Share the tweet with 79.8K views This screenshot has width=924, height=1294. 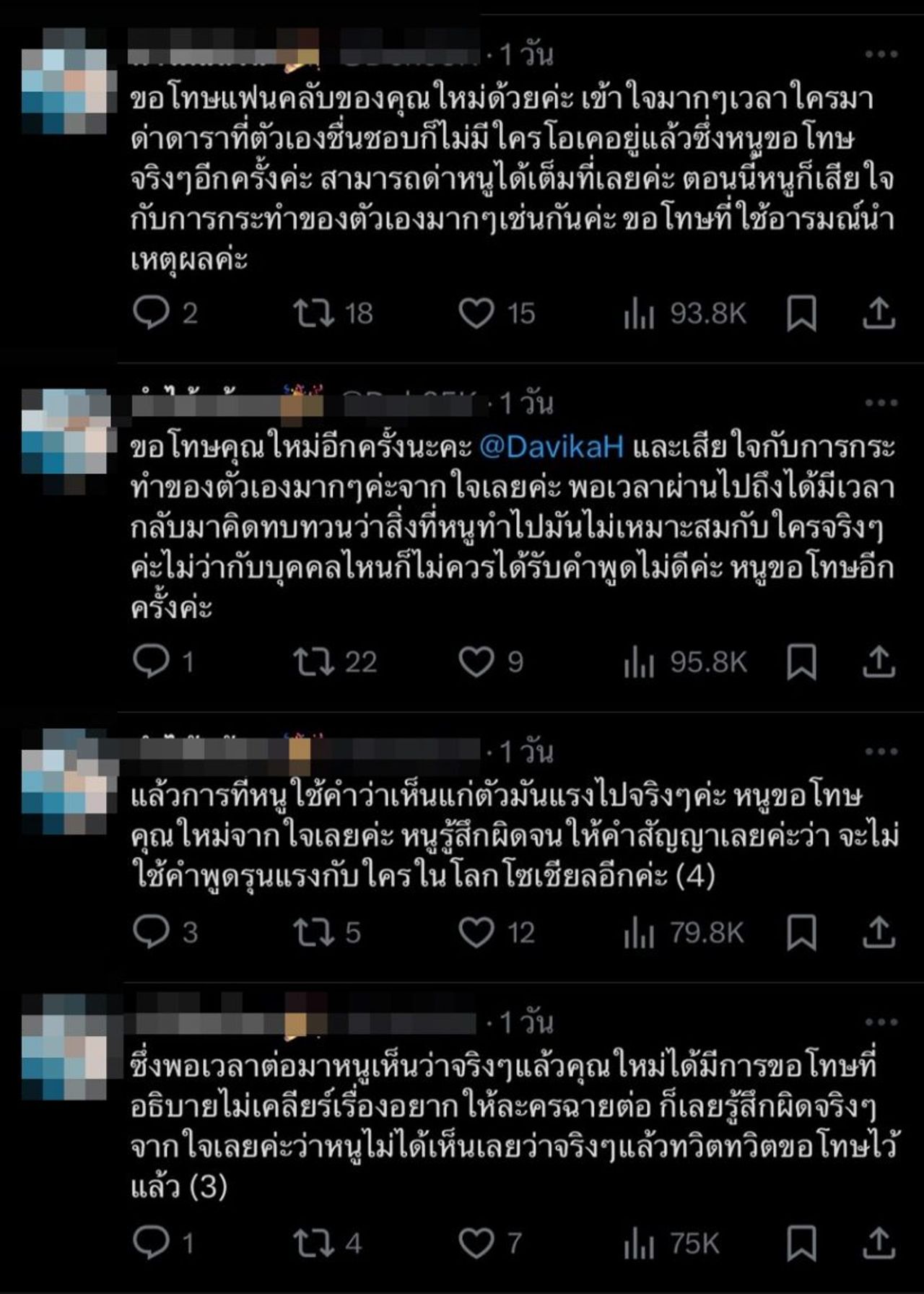[879, 932]
